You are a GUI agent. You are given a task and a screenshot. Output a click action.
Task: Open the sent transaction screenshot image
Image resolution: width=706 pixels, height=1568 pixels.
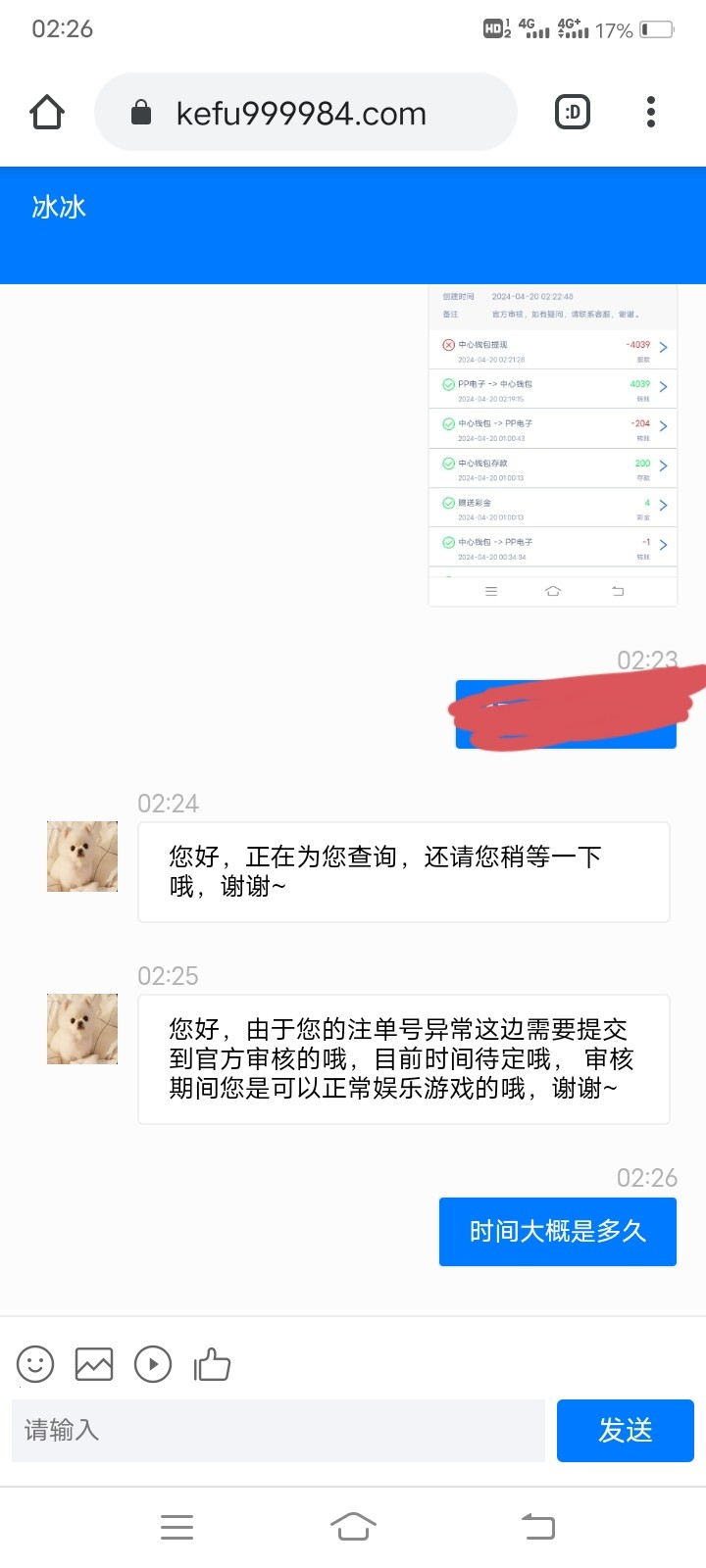pyautogui.click(x=552, y=446)
